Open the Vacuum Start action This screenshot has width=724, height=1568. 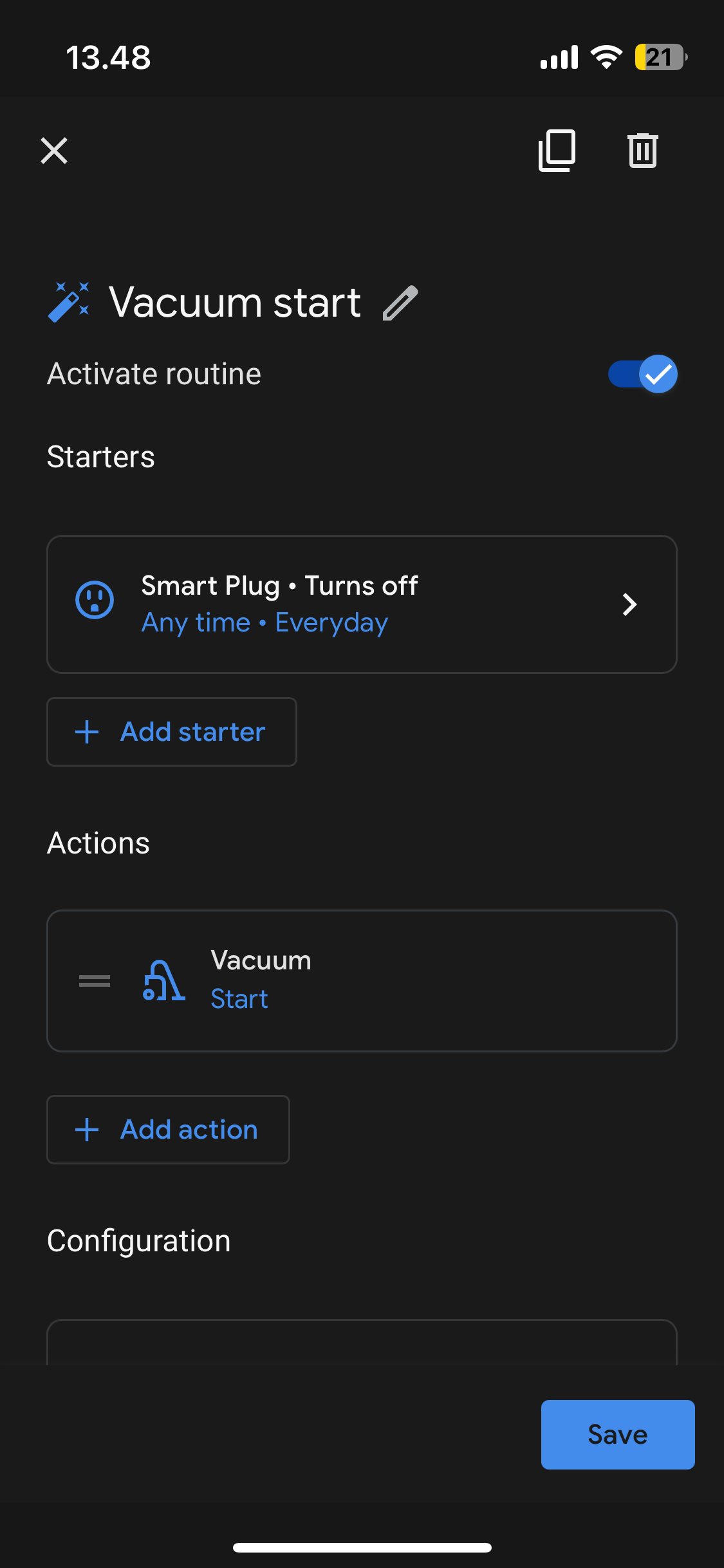[362, 981]
